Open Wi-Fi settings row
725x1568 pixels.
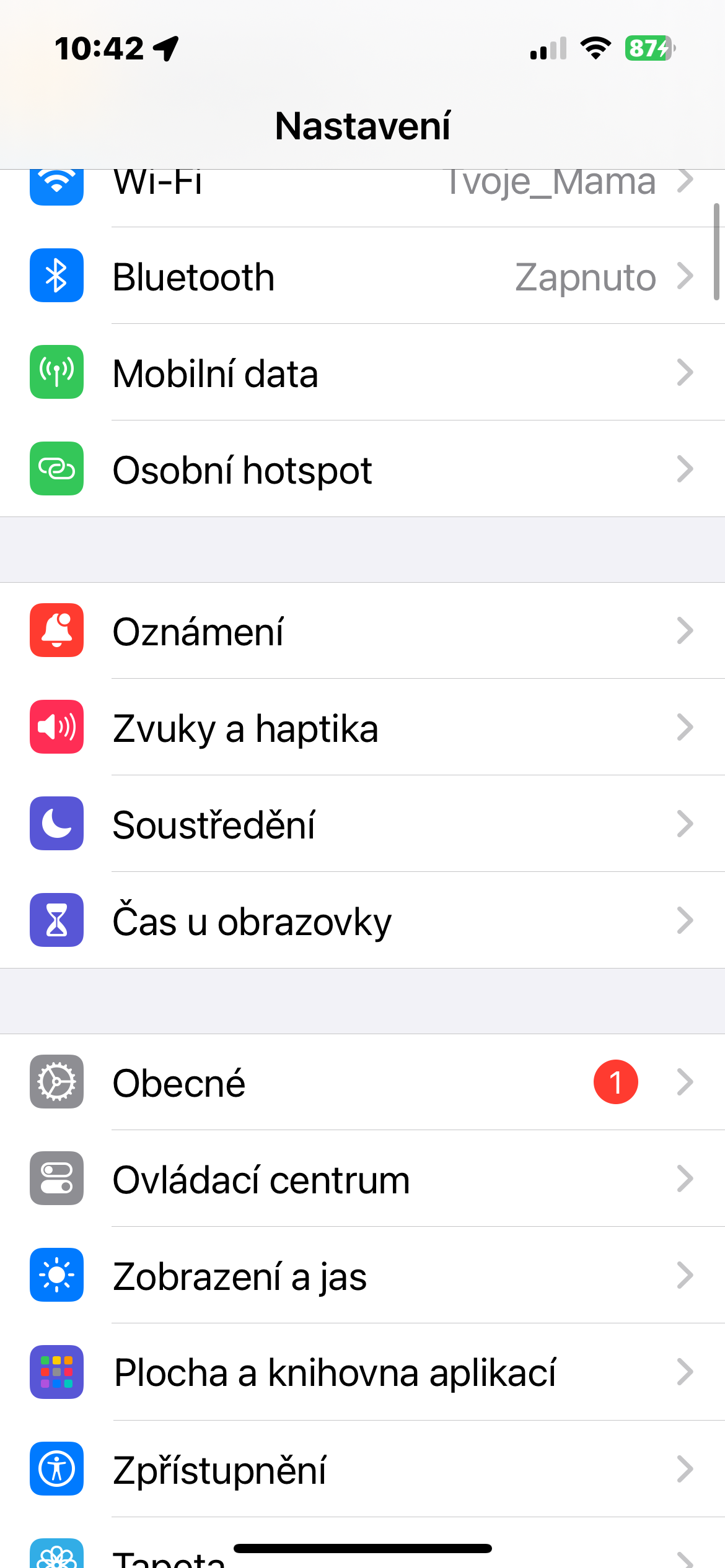(362, 186)
